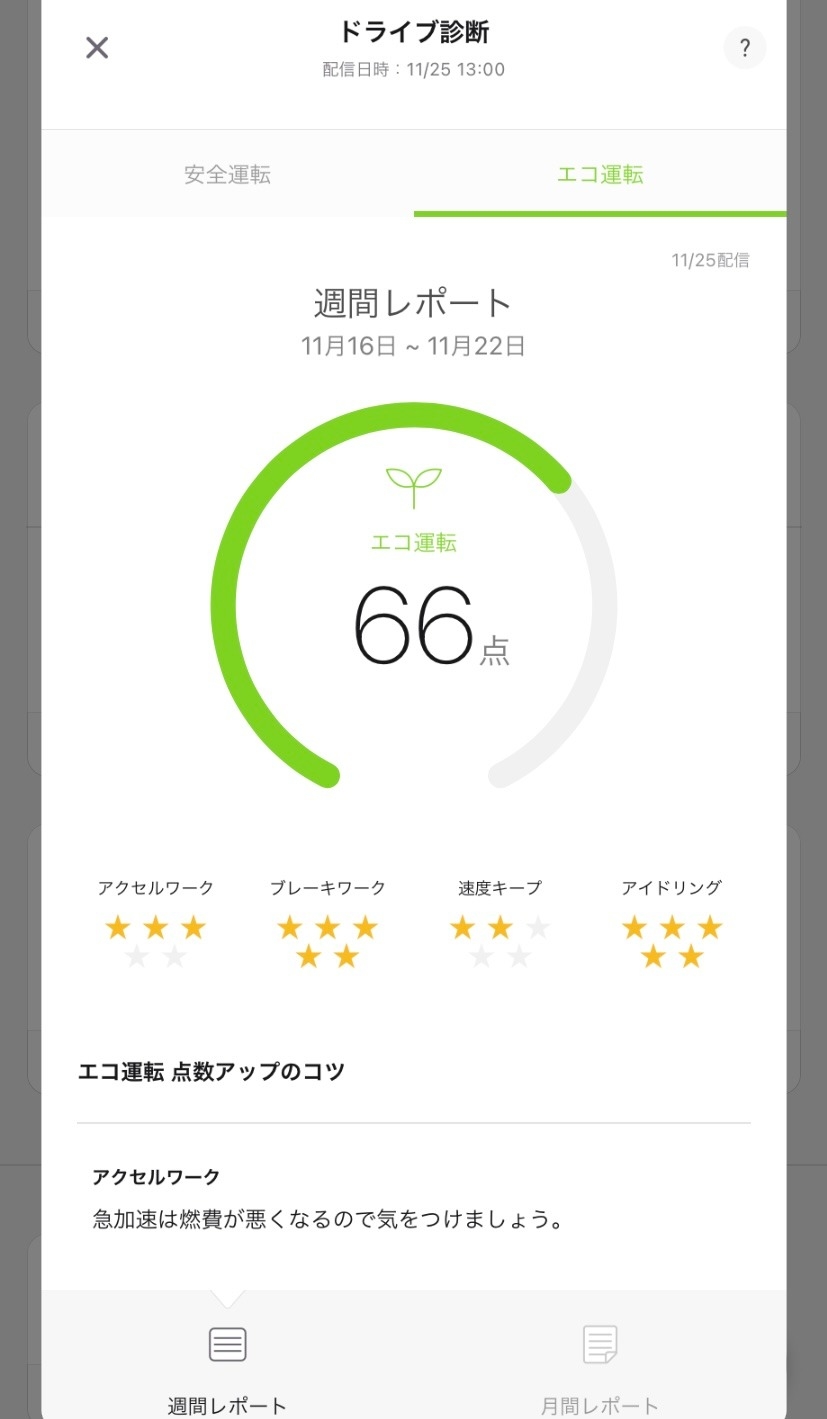Screen dimensions: 827x1419
Task: Open the help question mark icon
Action: coord(744,47)
